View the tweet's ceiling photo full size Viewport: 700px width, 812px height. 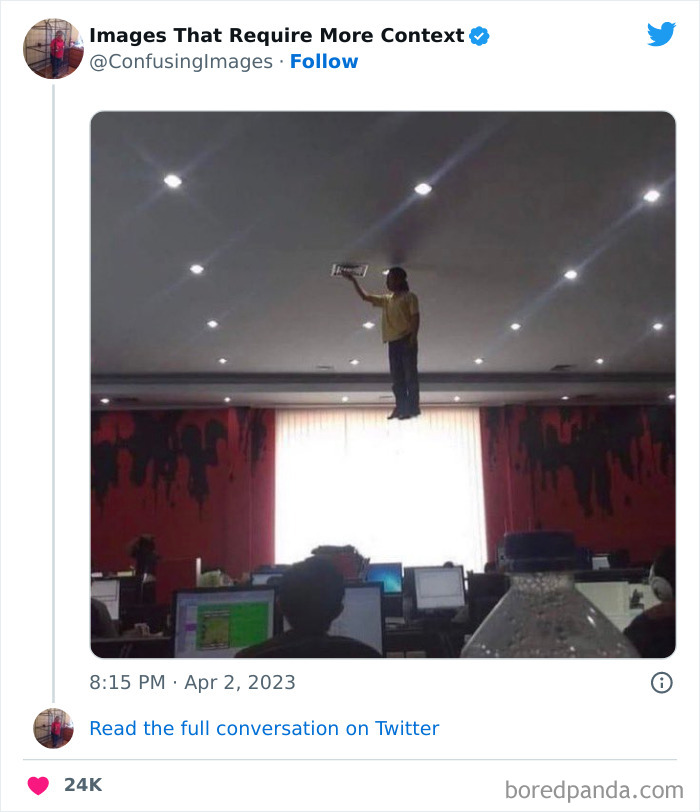[383, 384]
